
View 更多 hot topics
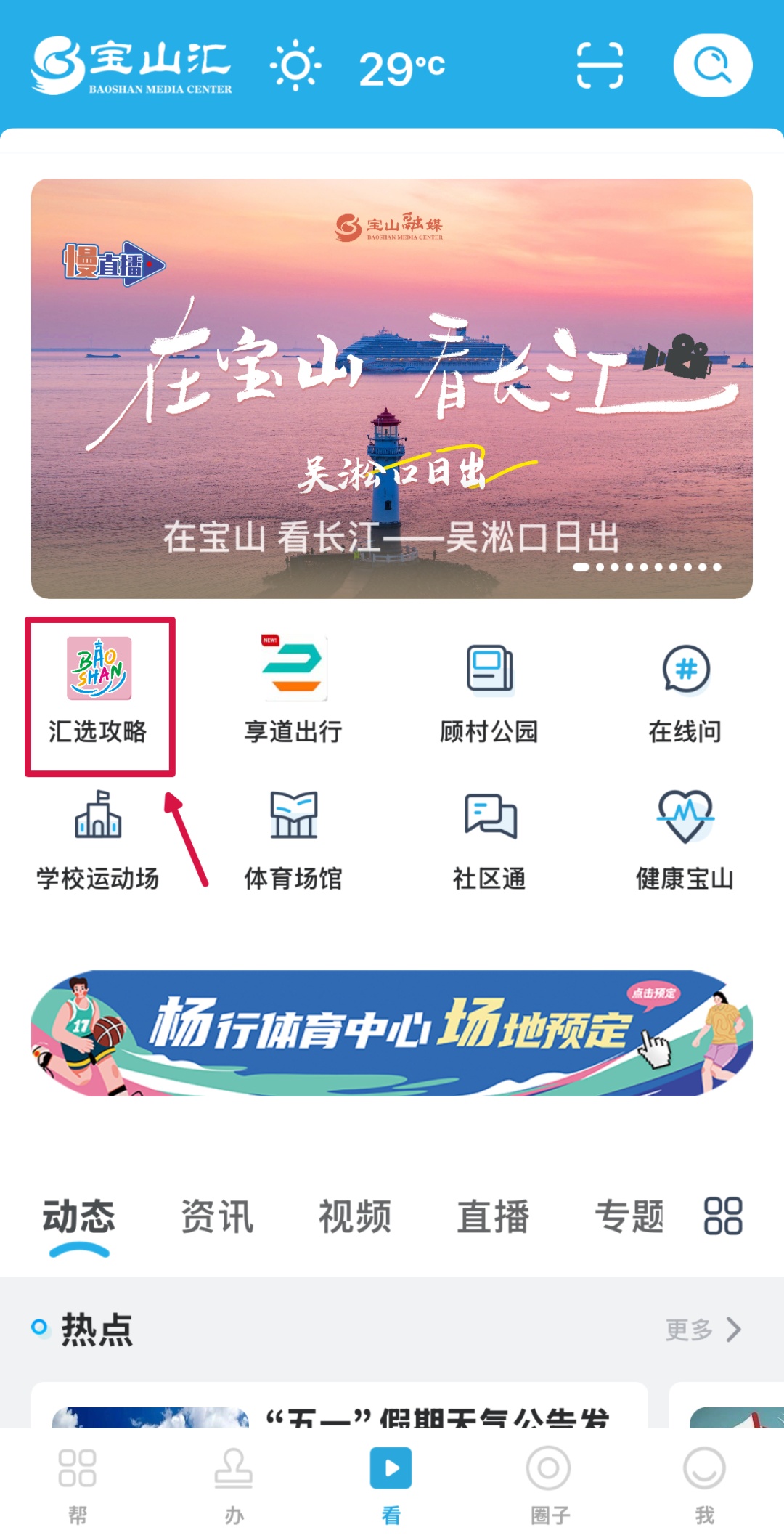pos(703,1330)
